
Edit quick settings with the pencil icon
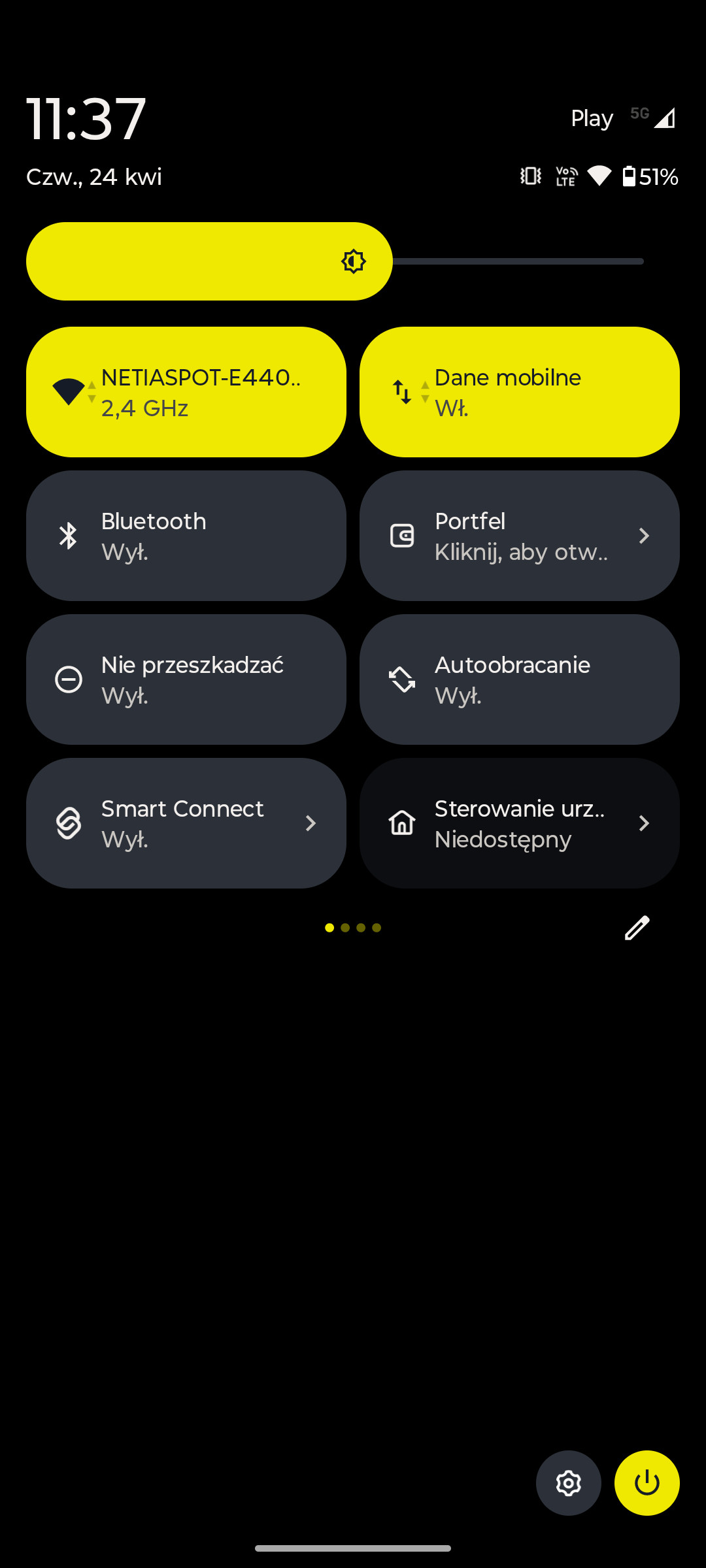pos(637,928)
